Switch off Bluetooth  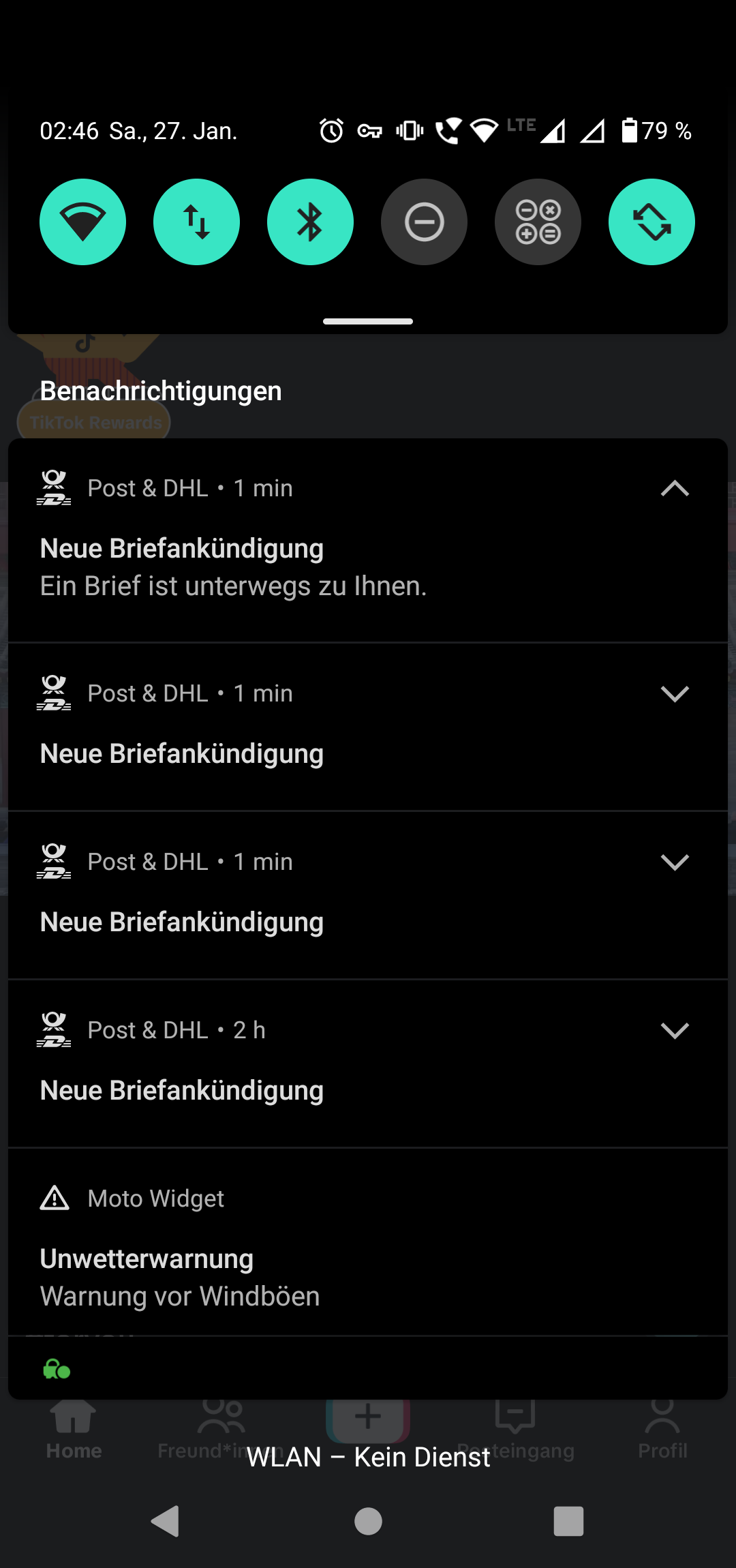click(x=310, y=222)
